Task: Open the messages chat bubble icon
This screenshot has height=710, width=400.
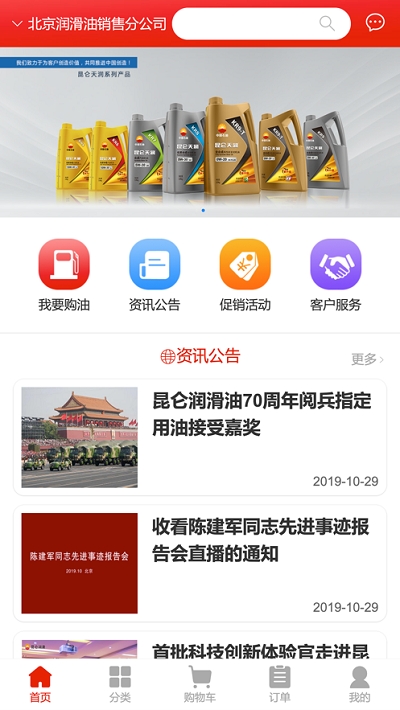Action: coord(375,23)
